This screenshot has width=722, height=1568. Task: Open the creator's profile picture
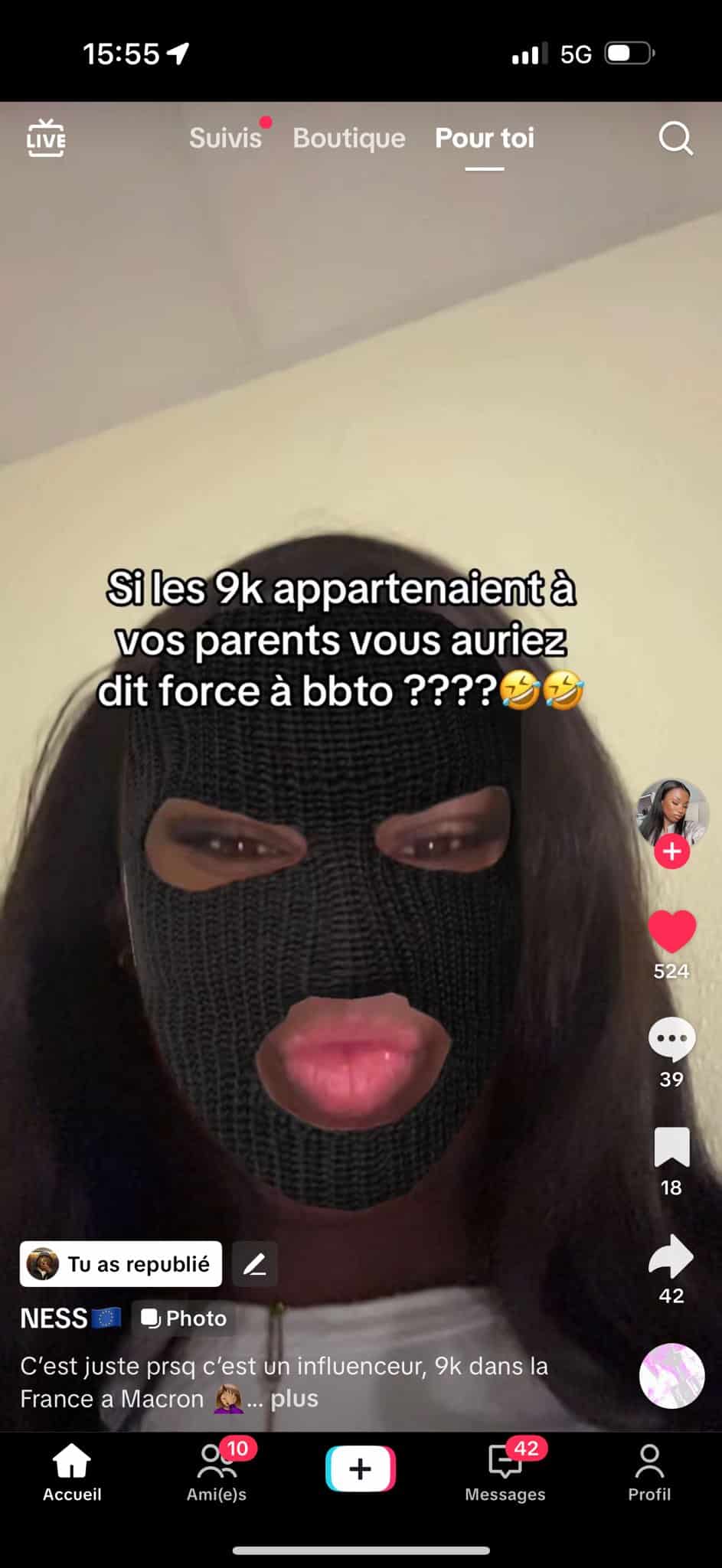pos(671,813)
